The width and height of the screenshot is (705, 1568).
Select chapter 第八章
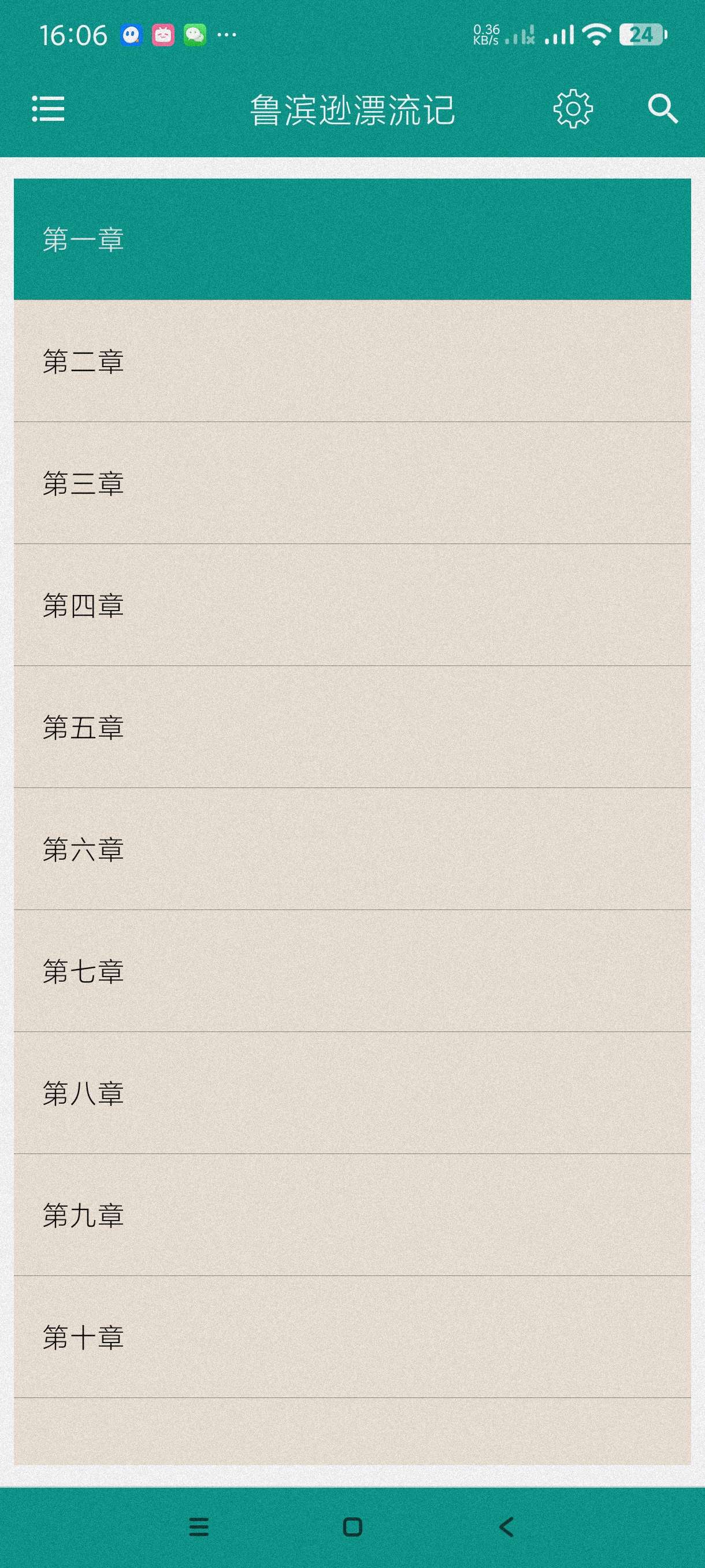352,1093
